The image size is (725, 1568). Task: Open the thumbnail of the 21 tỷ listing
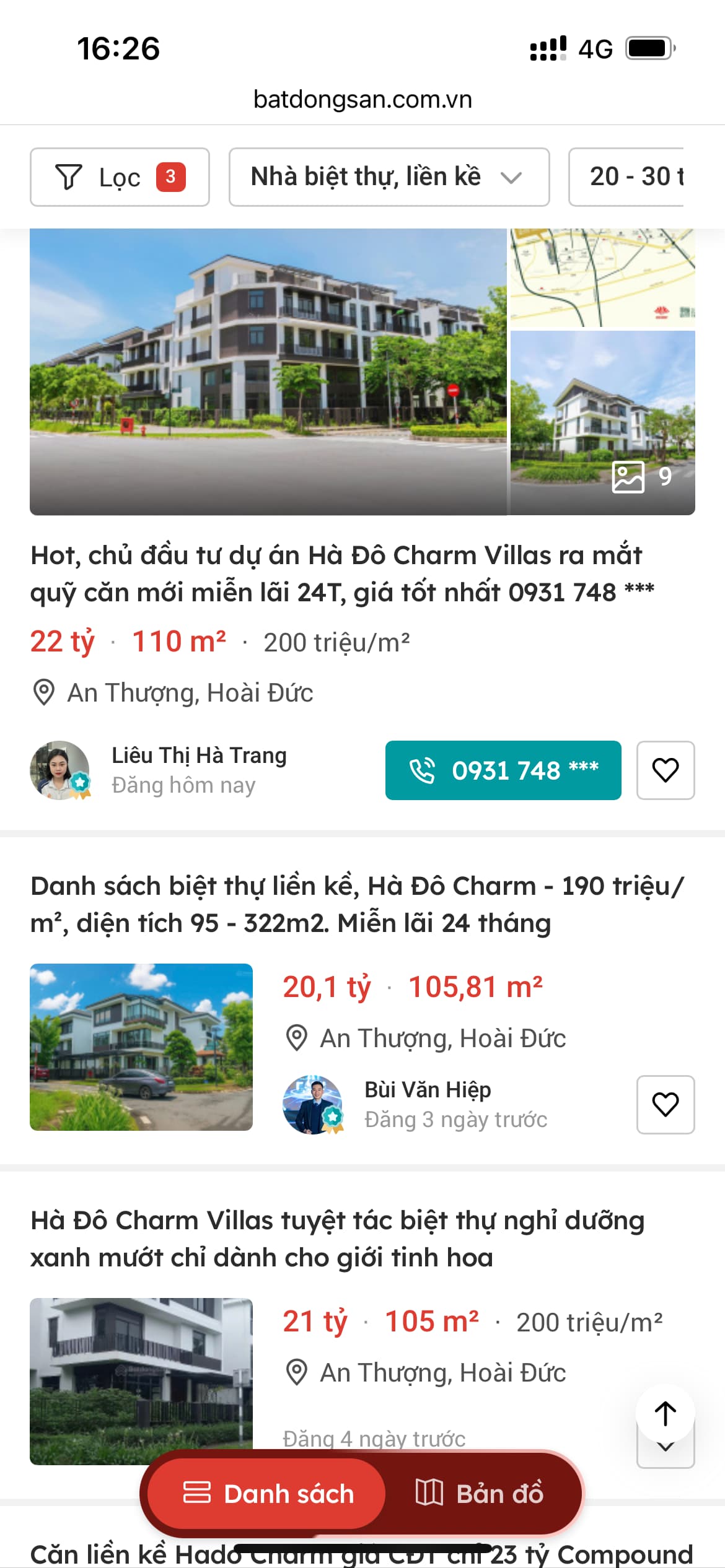coord(141,1380)
